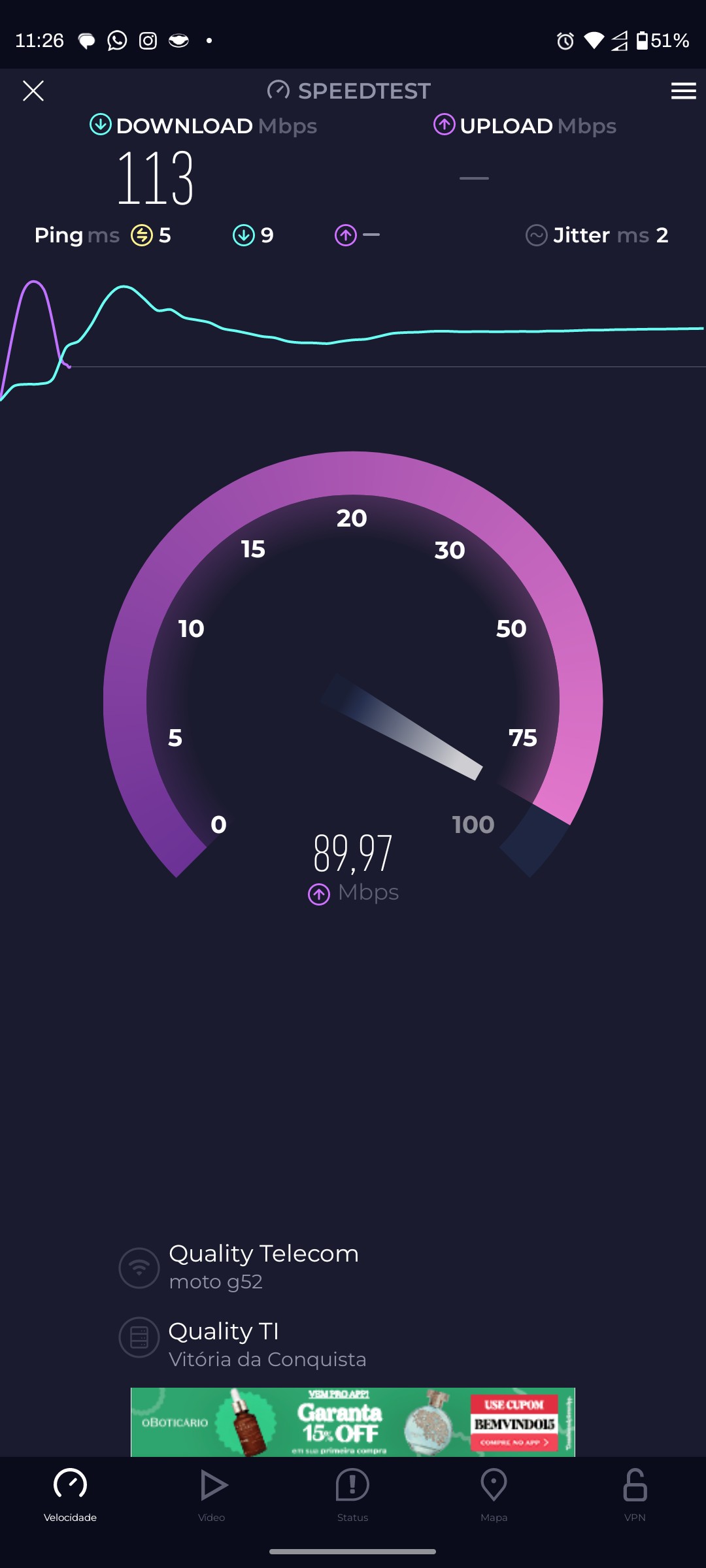Open the O Boticário ad banner
The width and height of the screenshot is (706, 1568).
pos(352,1422)
